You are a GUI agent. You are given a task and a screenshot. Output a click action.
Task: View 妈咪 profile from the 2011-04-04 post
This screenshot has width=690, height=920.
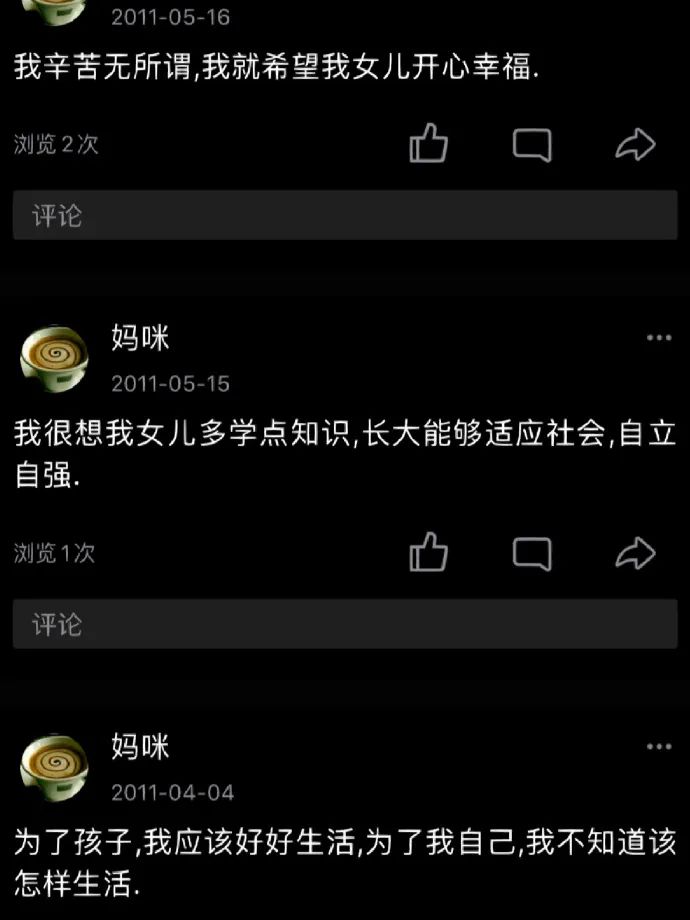pyautogui.click(x=55, y=765)
